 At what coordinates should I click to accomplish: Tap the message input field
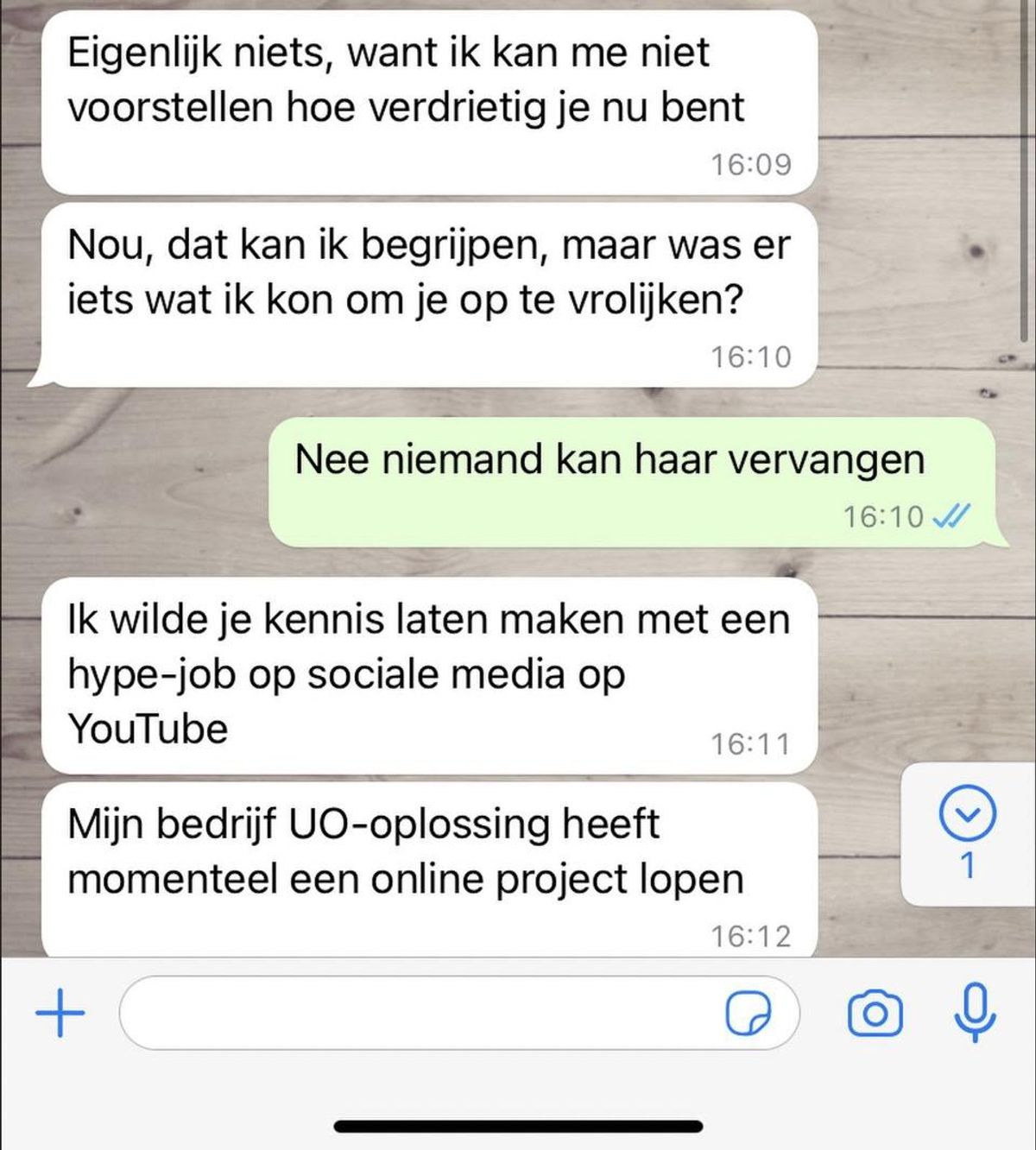pyautogui.click(x=414, y=1013)
